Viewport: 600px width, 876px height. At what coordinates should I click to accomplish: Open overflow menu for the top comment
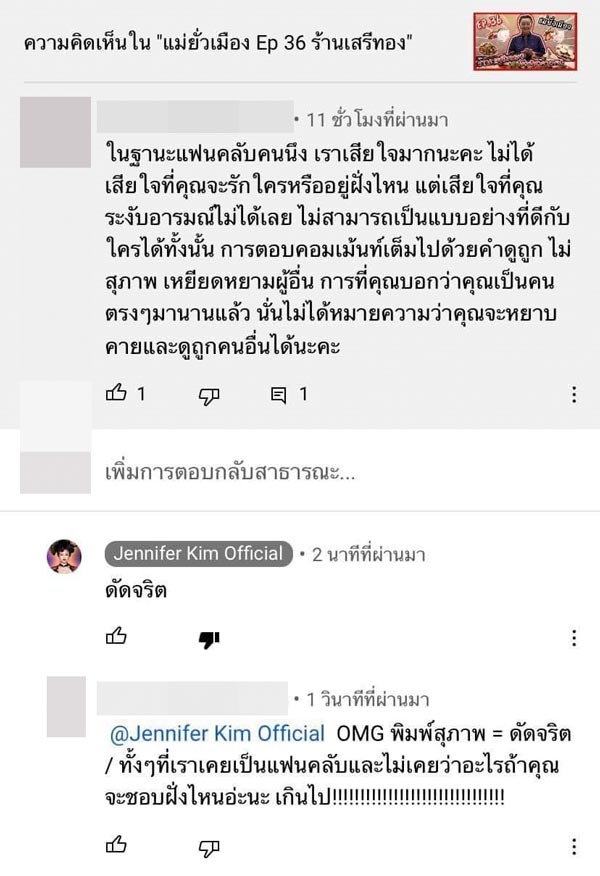point(574,394)
